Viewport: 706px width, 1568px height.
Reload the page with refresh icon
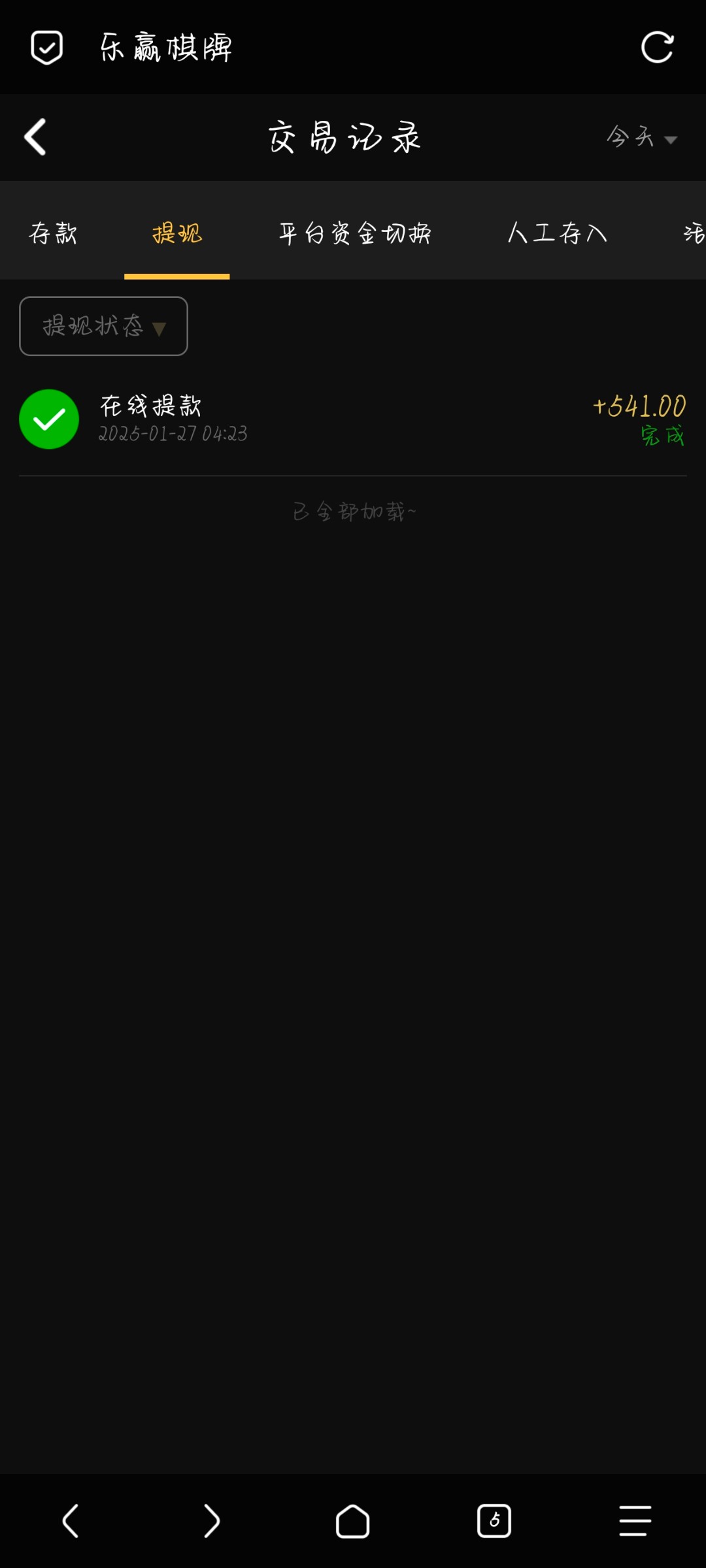657,48
